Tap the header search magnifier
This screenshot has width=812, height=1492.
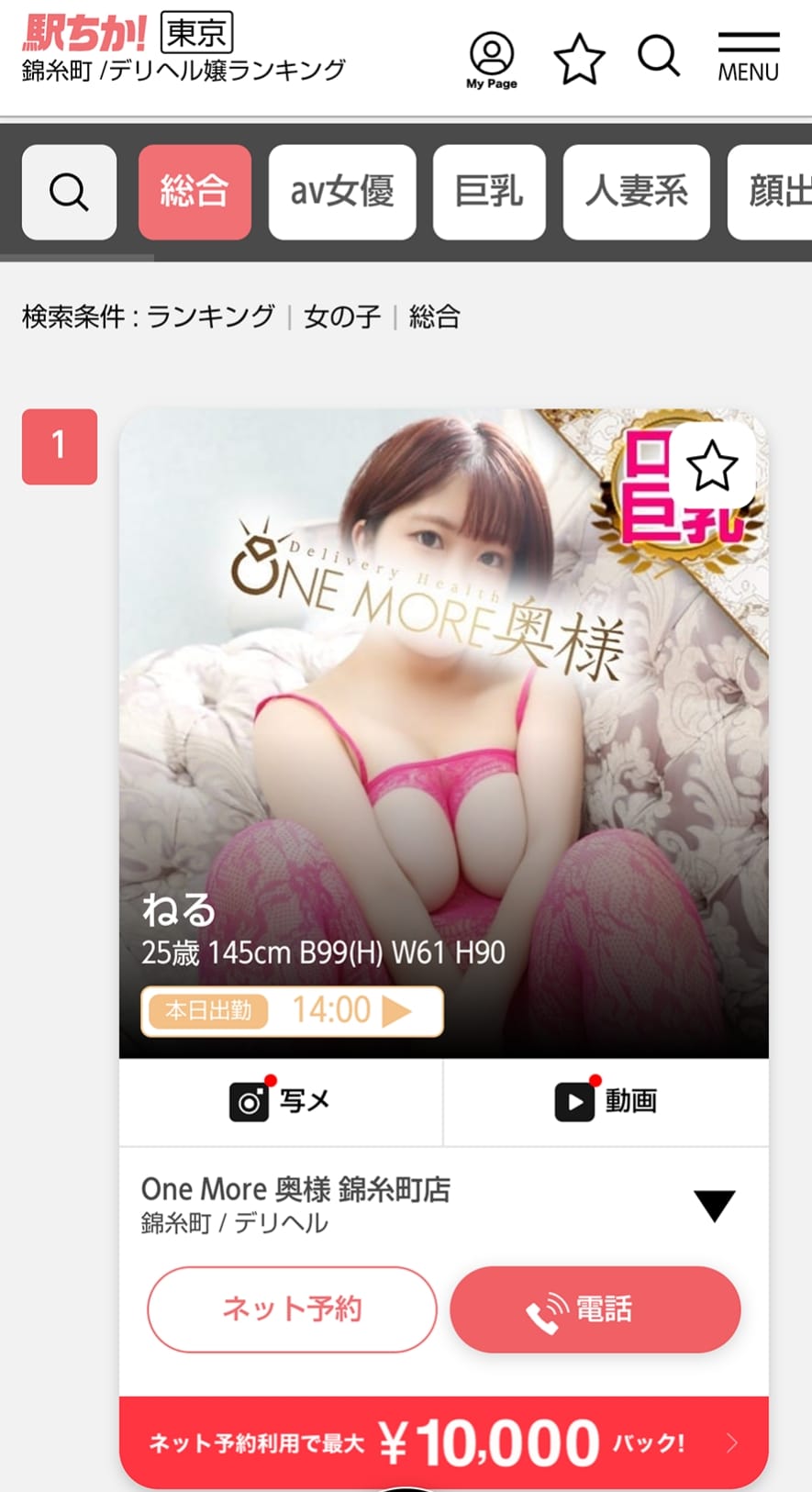(659, 57)
